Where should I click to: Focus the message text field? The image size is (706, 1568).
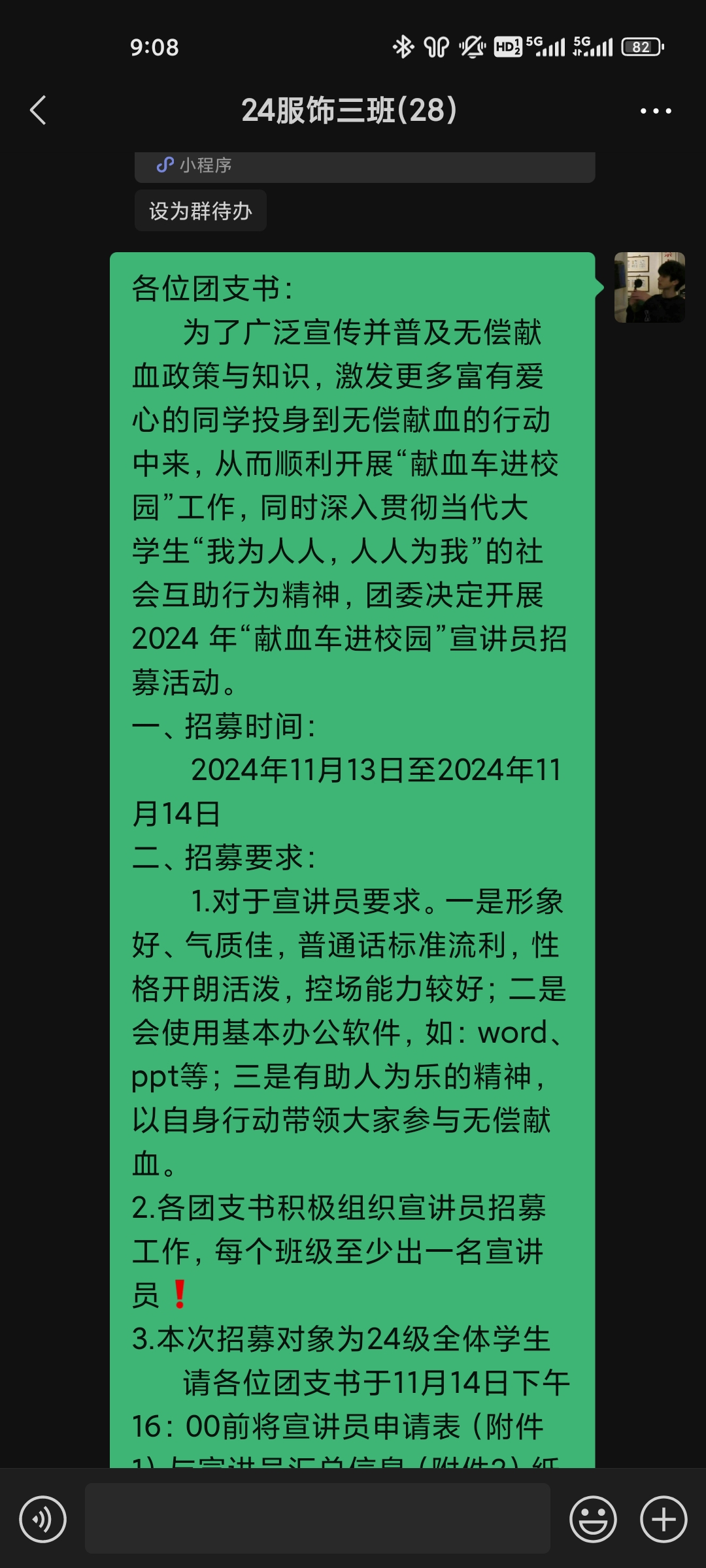317,1518
